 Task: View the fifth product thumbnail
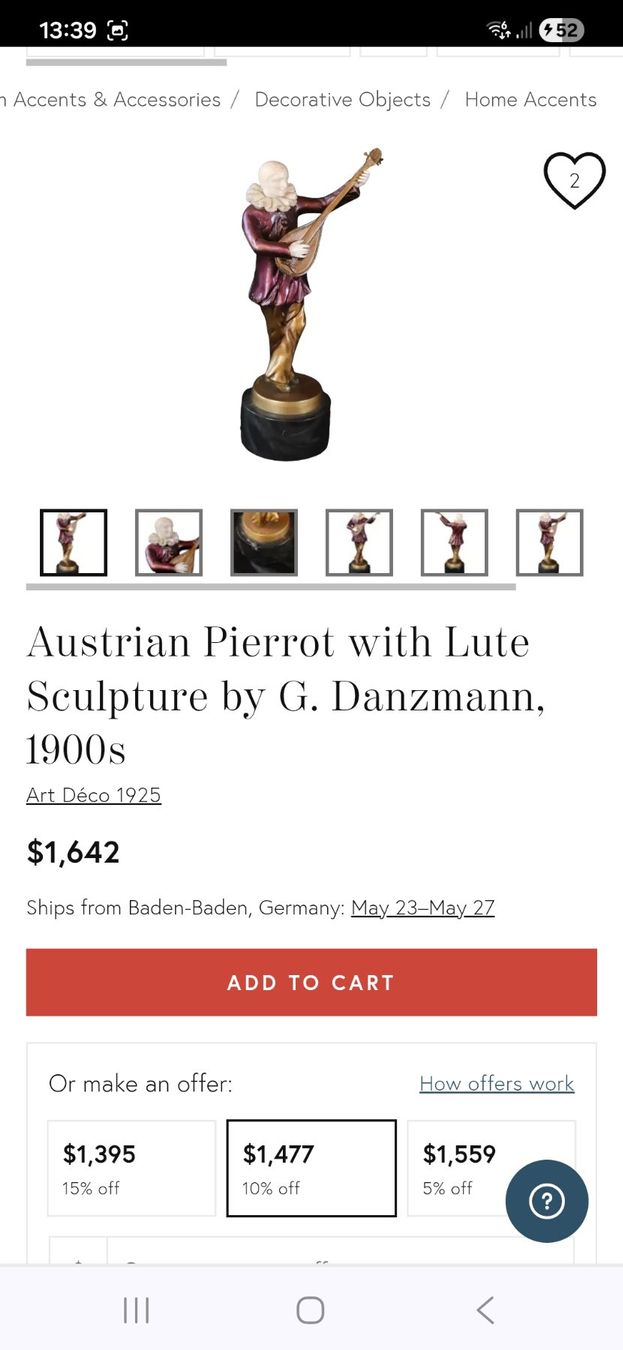point(454,543)
